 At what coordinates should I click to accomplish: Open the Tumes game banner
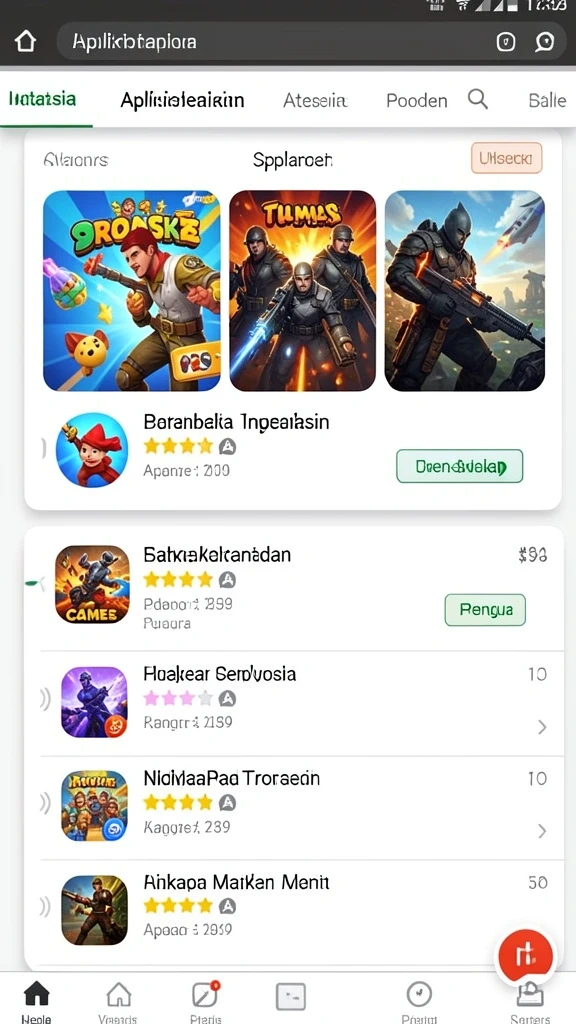coord(302,291)
